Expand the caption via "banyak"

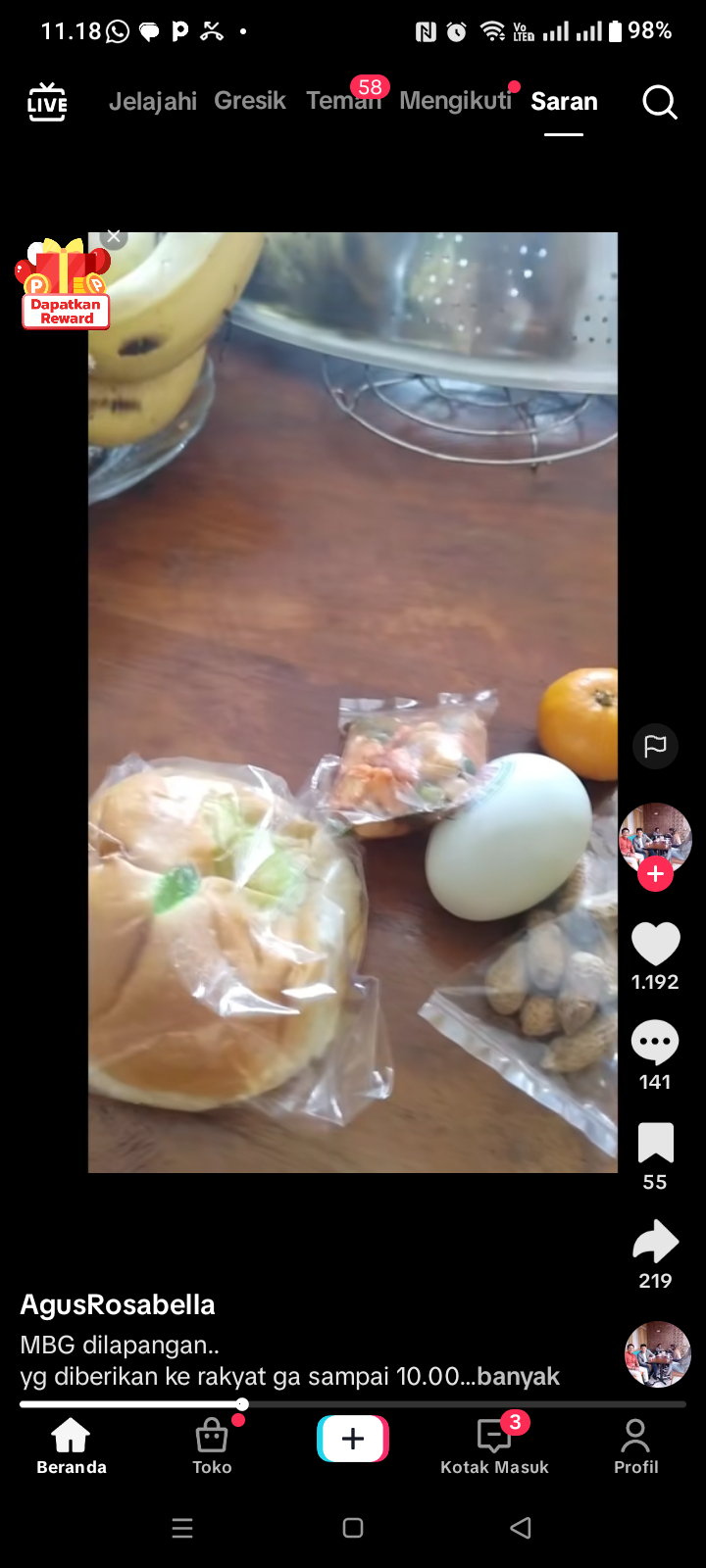coord(519,1377)
